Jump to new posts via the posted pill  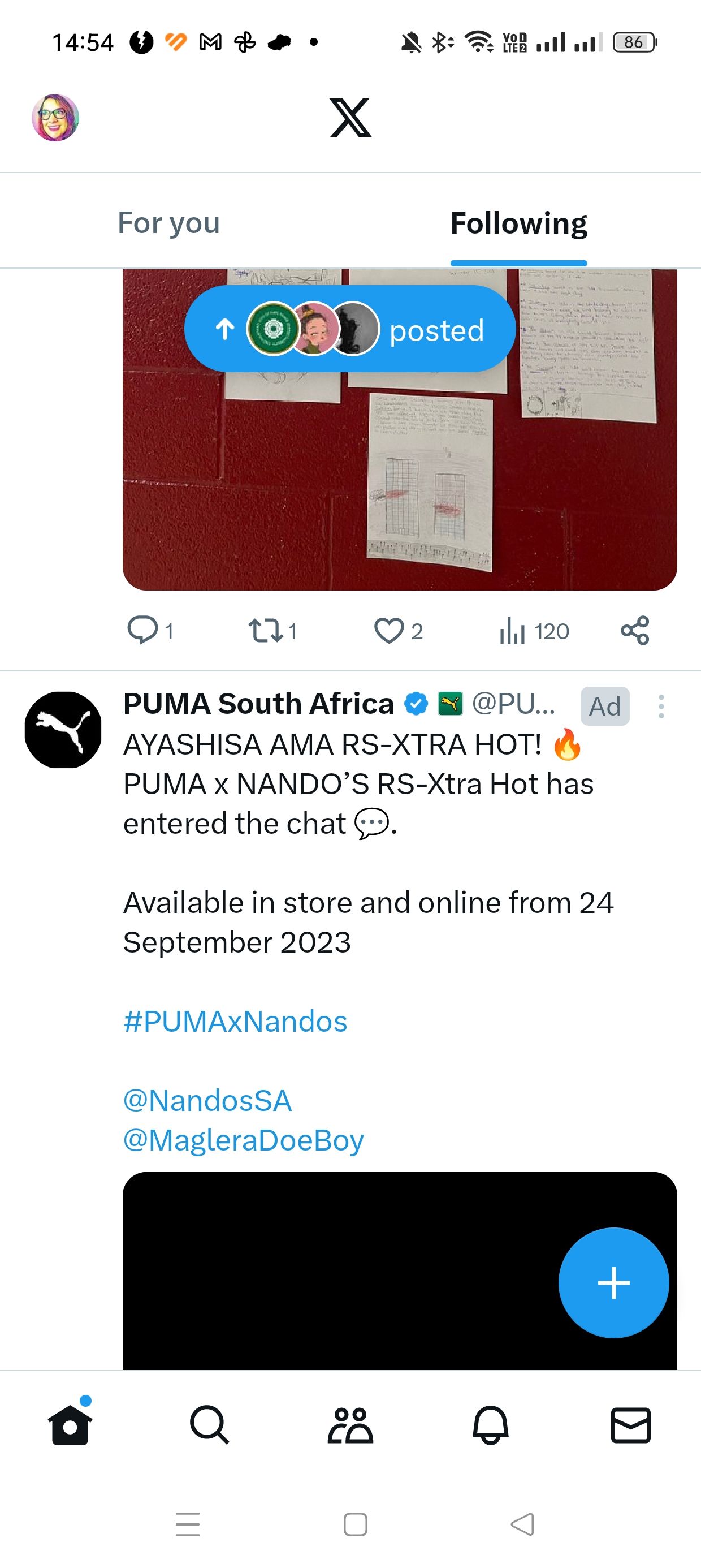point(350,329)
